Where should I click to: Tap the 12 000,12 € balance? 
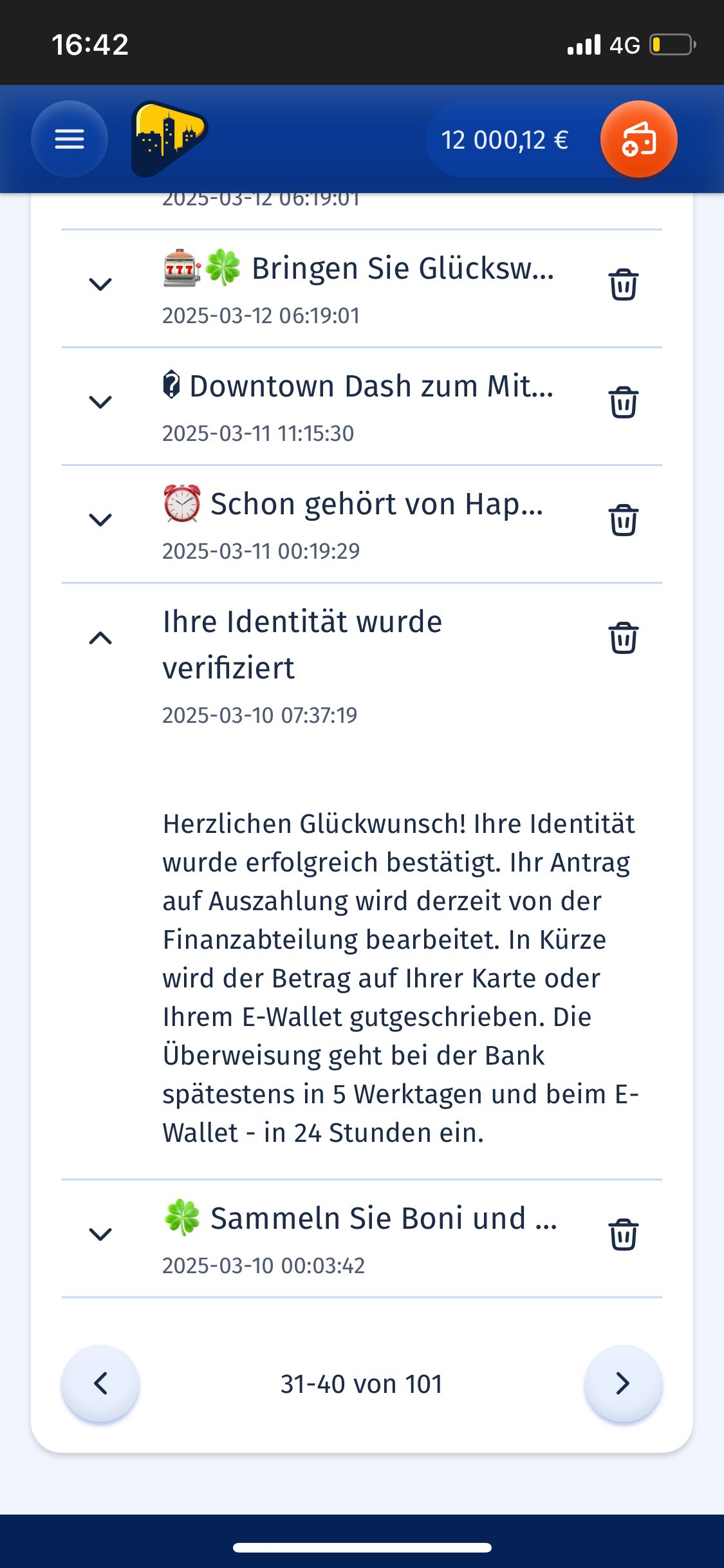pos(505,140)
